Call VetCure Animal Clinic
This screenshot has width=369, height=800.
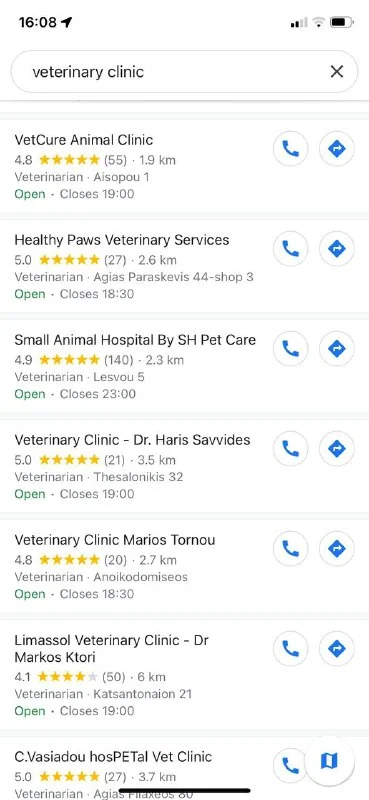(x=290, y=149)
